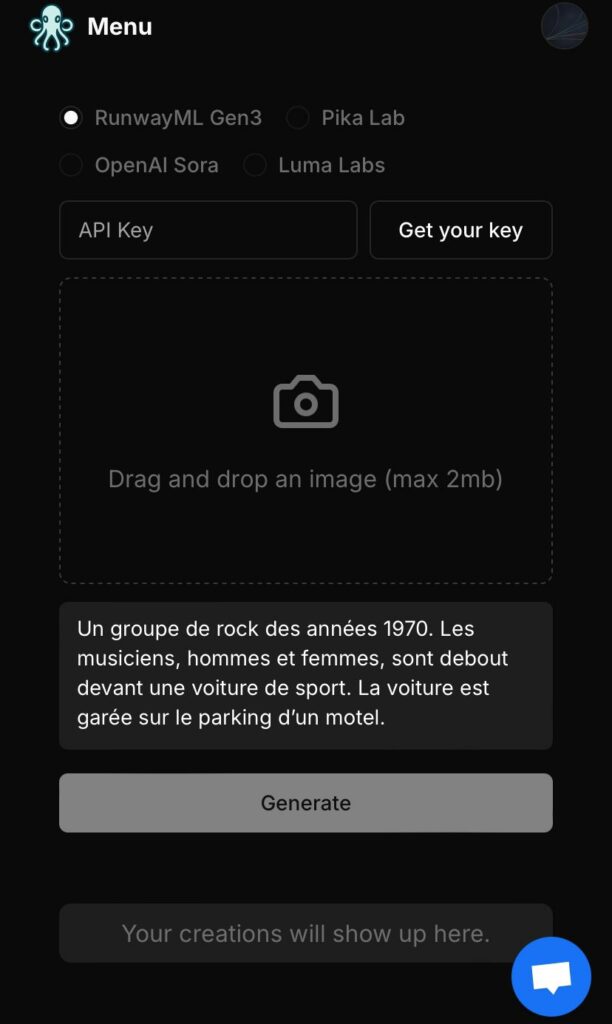This screenshot has width=612, height=1024.
Task: Select the RunwayML Gen3 option
Action: click(x=71, y=118)
